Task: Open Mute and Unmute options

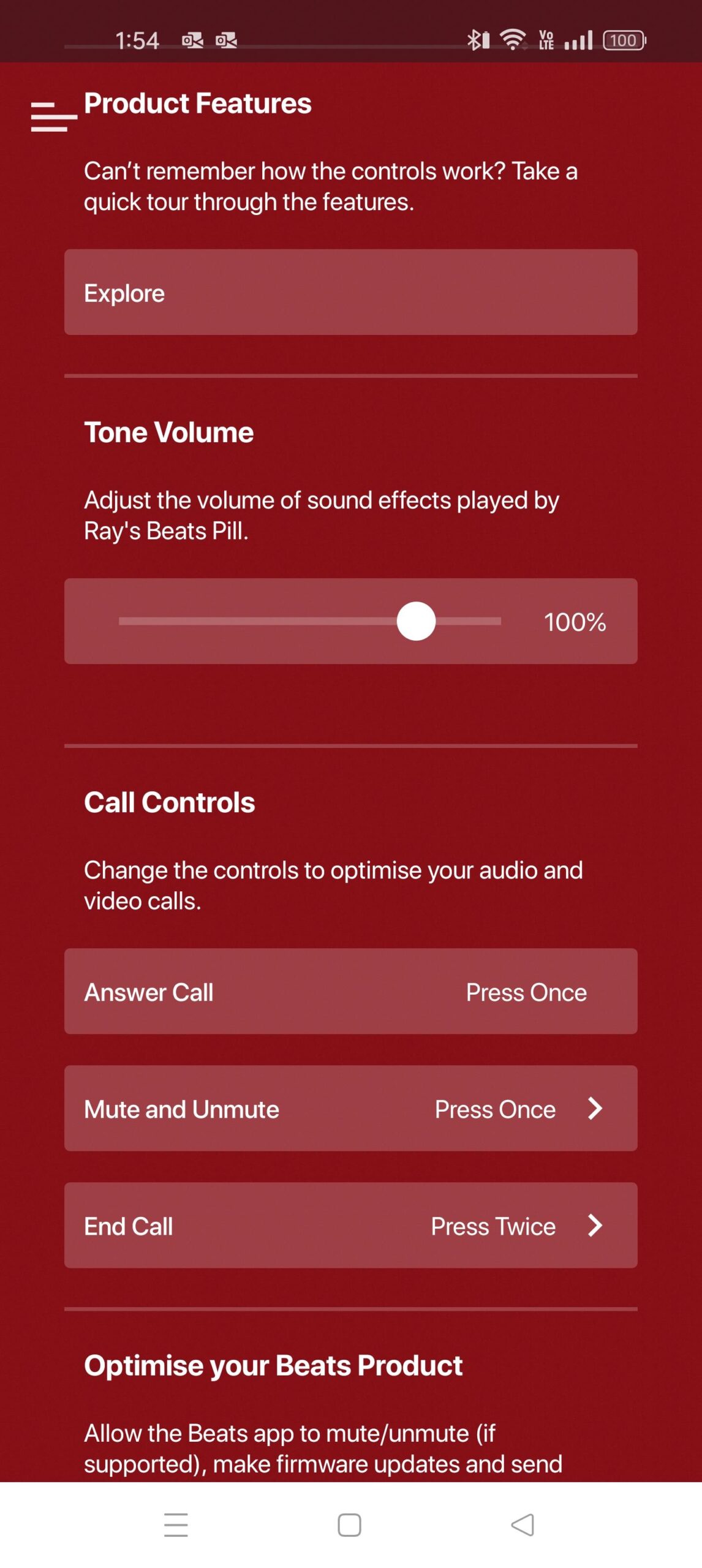Action: [350, 1109]
